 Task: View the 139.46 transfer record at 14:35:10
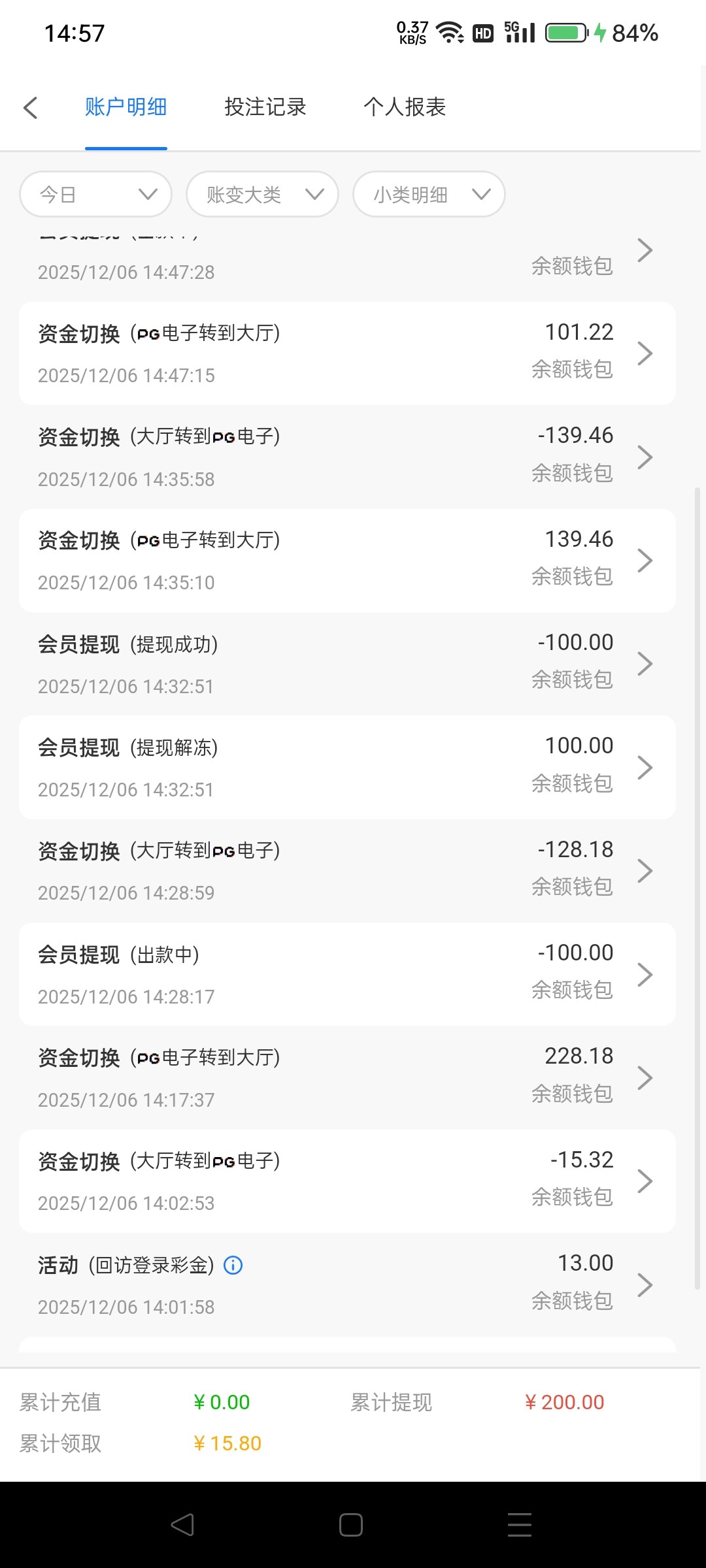[x=347, y=561]
